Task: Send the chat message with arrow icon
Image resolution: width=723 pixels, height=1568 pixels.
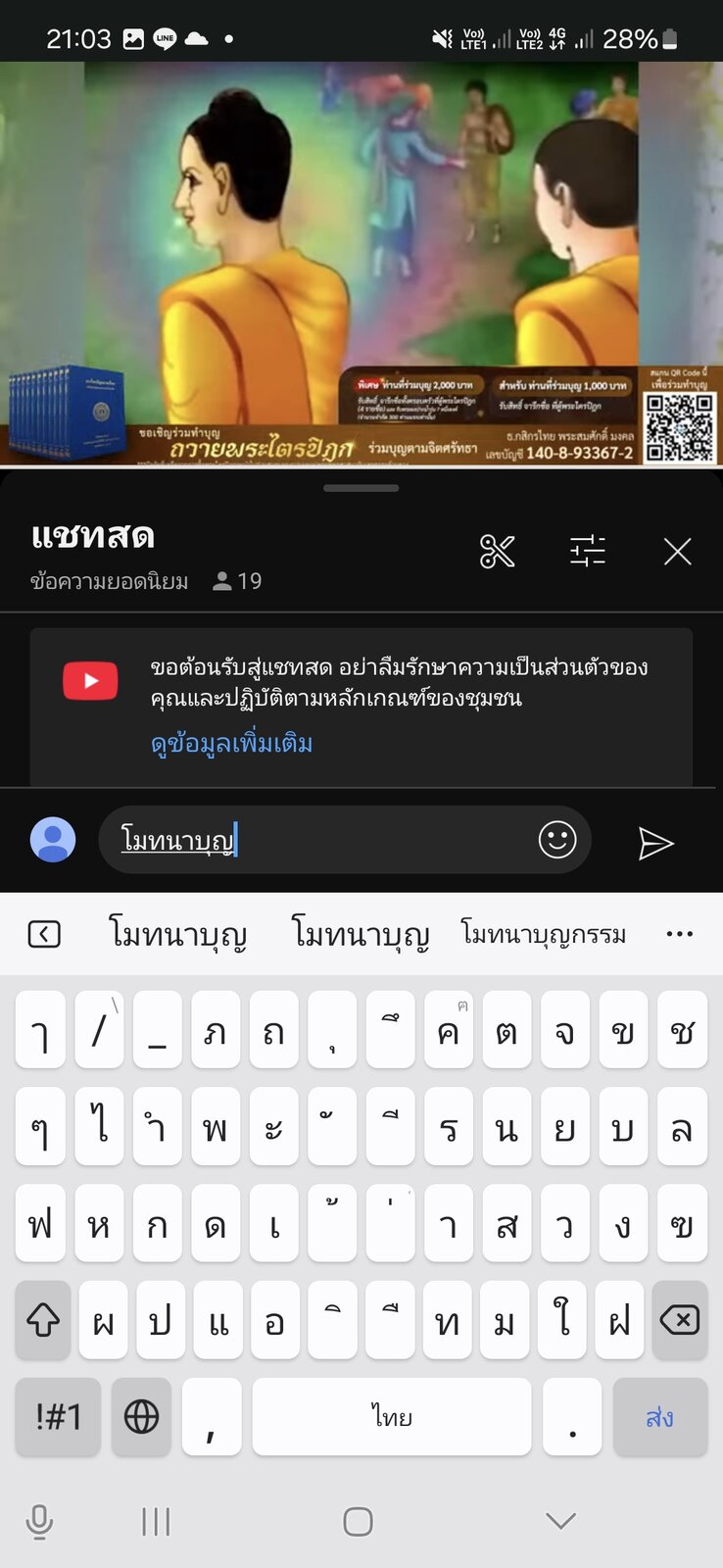Action: 655,843
